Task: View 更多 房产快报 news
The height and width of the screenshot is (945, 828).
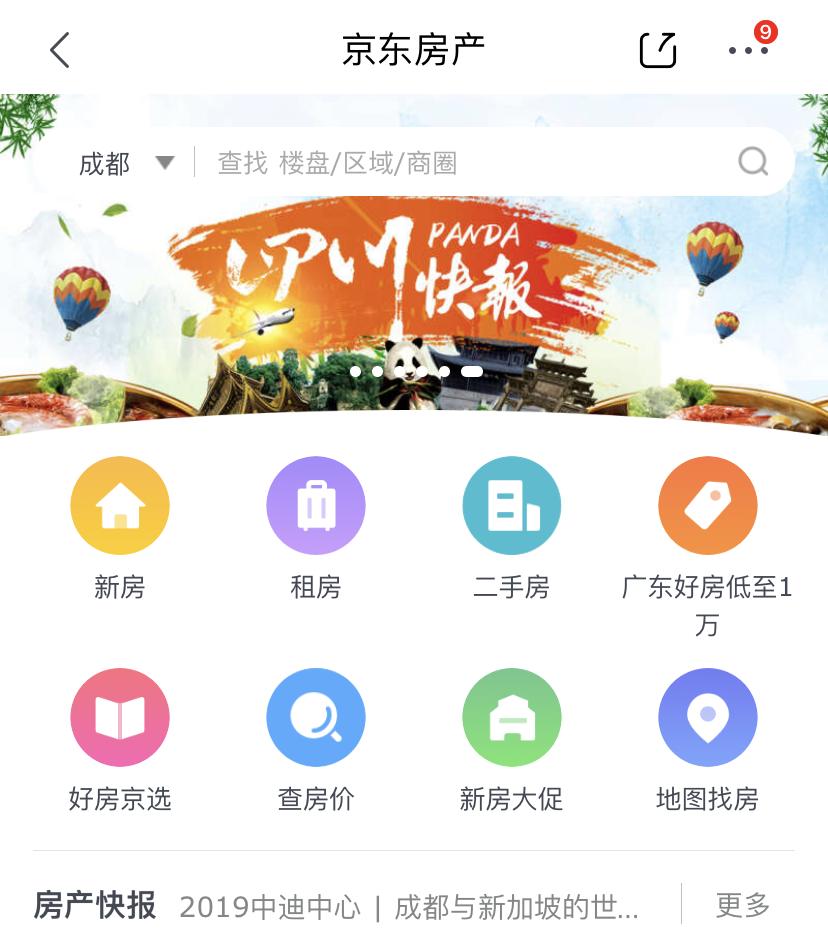Action: point(743,905)
